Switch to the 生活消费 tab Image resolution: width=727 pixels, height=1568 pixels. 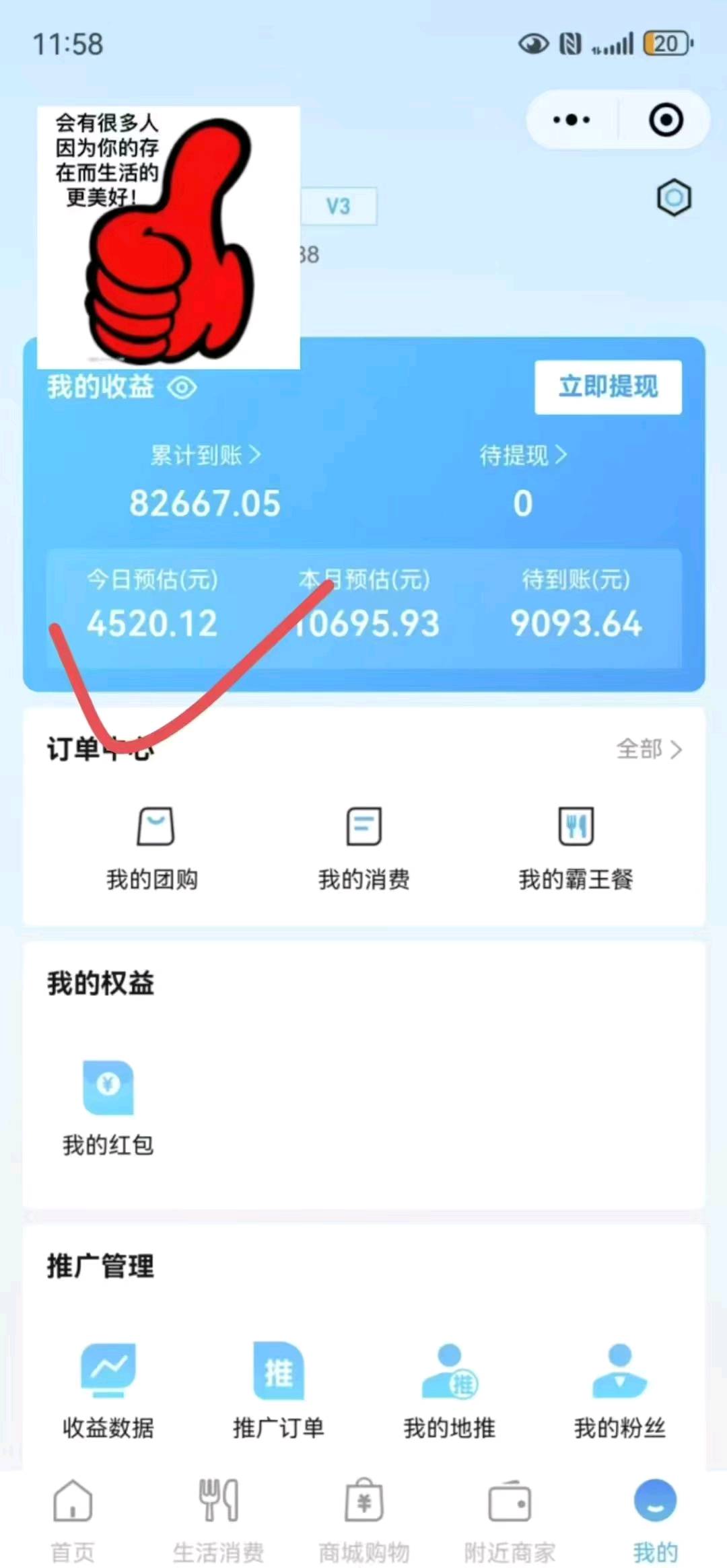click(x=218, y=1521)
